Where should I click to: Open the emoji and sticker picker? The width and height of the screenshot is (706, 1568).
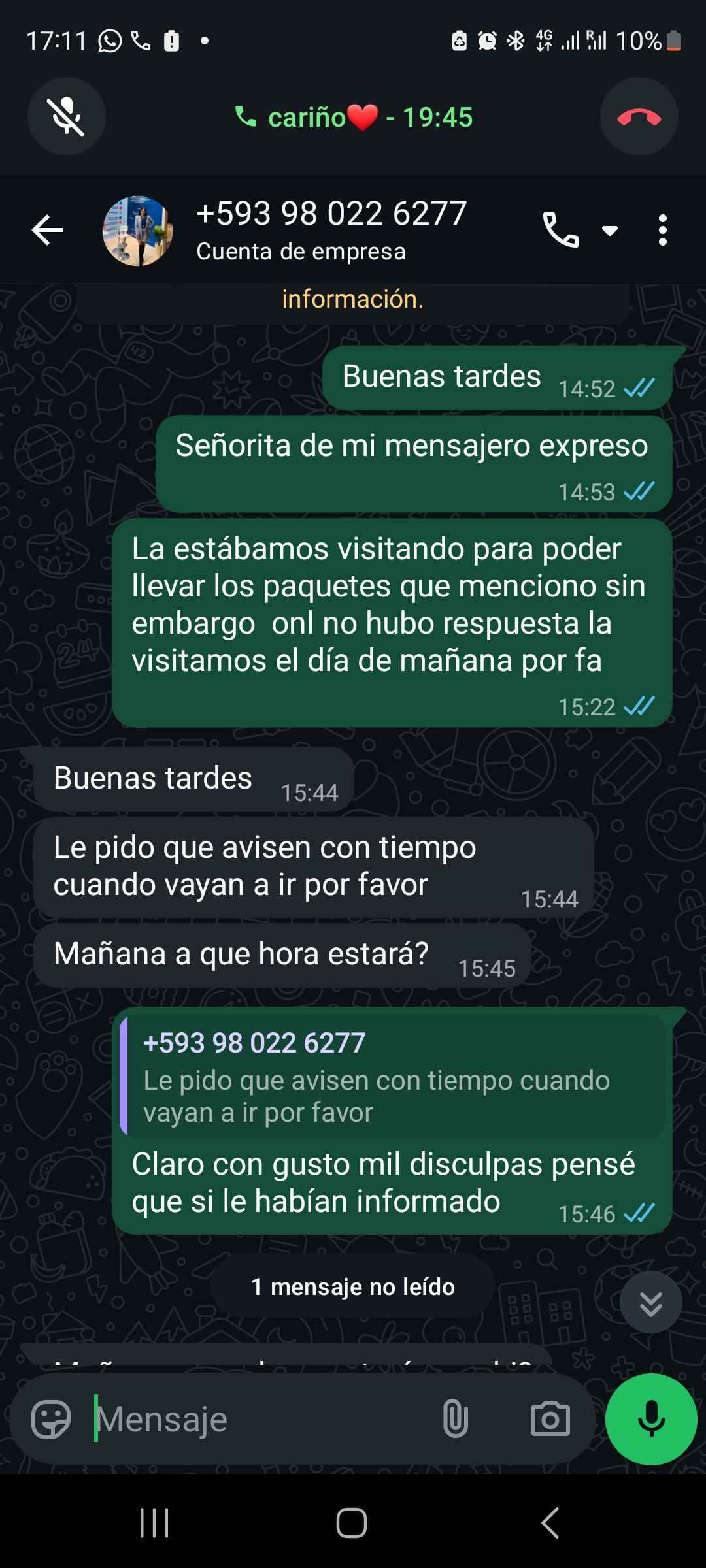51,1419
